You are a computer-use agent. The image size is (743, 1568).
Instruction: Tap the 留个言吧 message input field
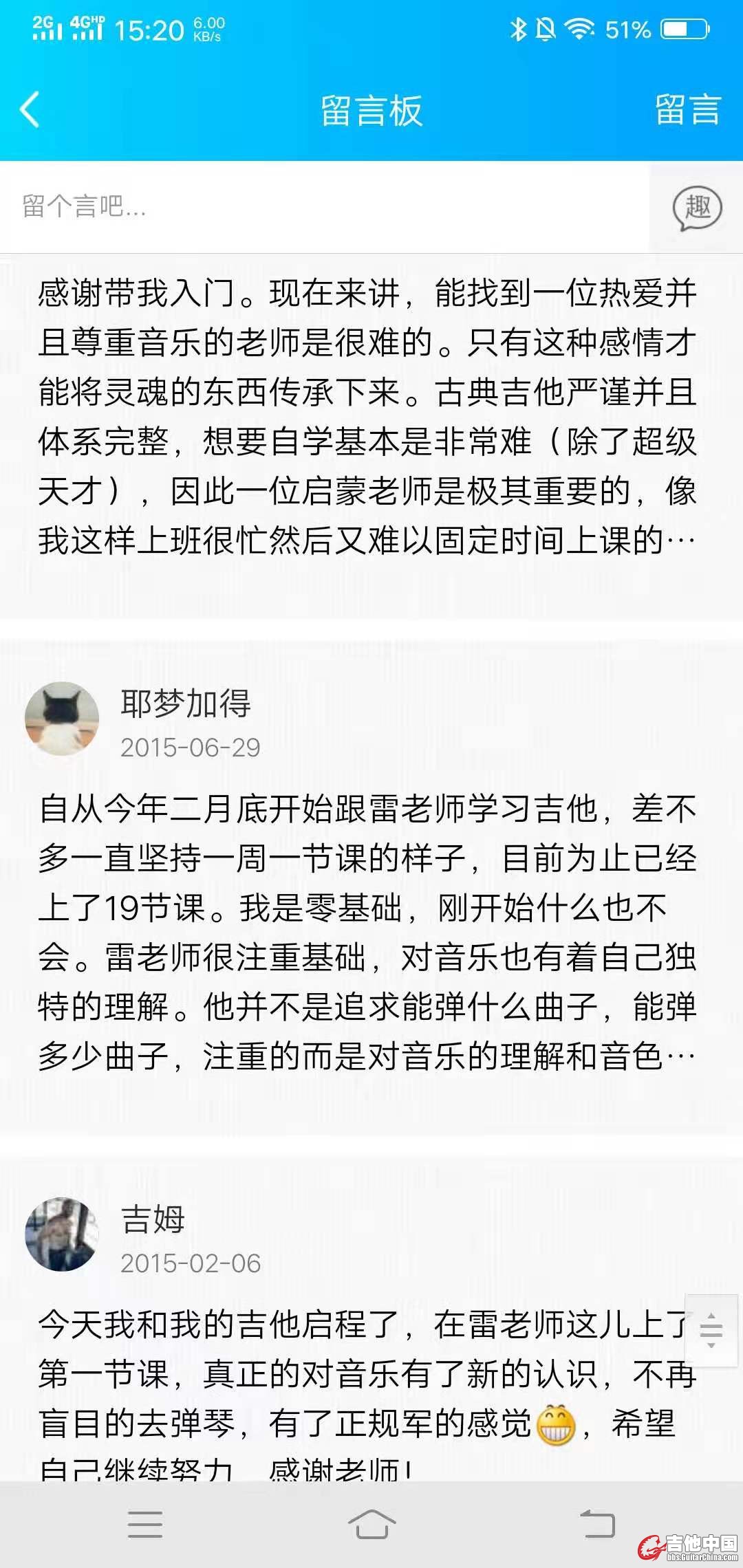[x=323, y=206]
